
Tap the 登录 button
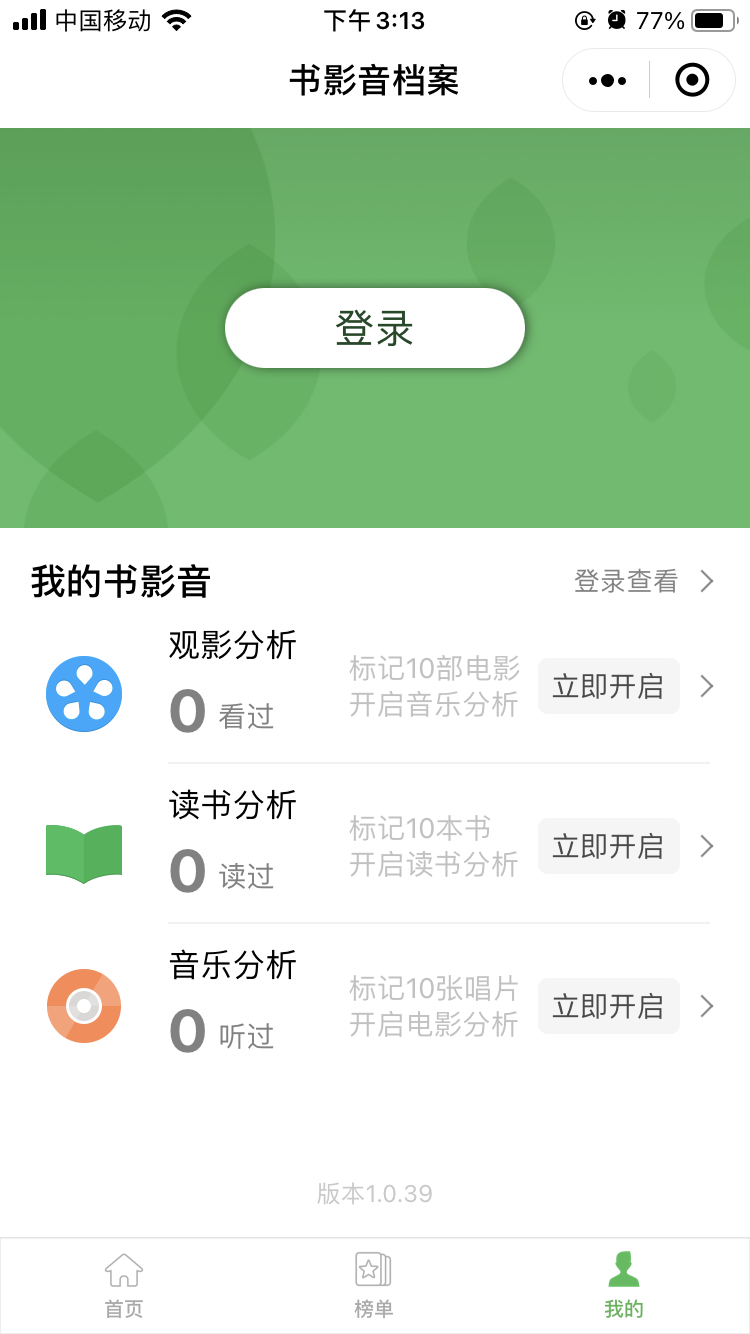click(375, 328)
